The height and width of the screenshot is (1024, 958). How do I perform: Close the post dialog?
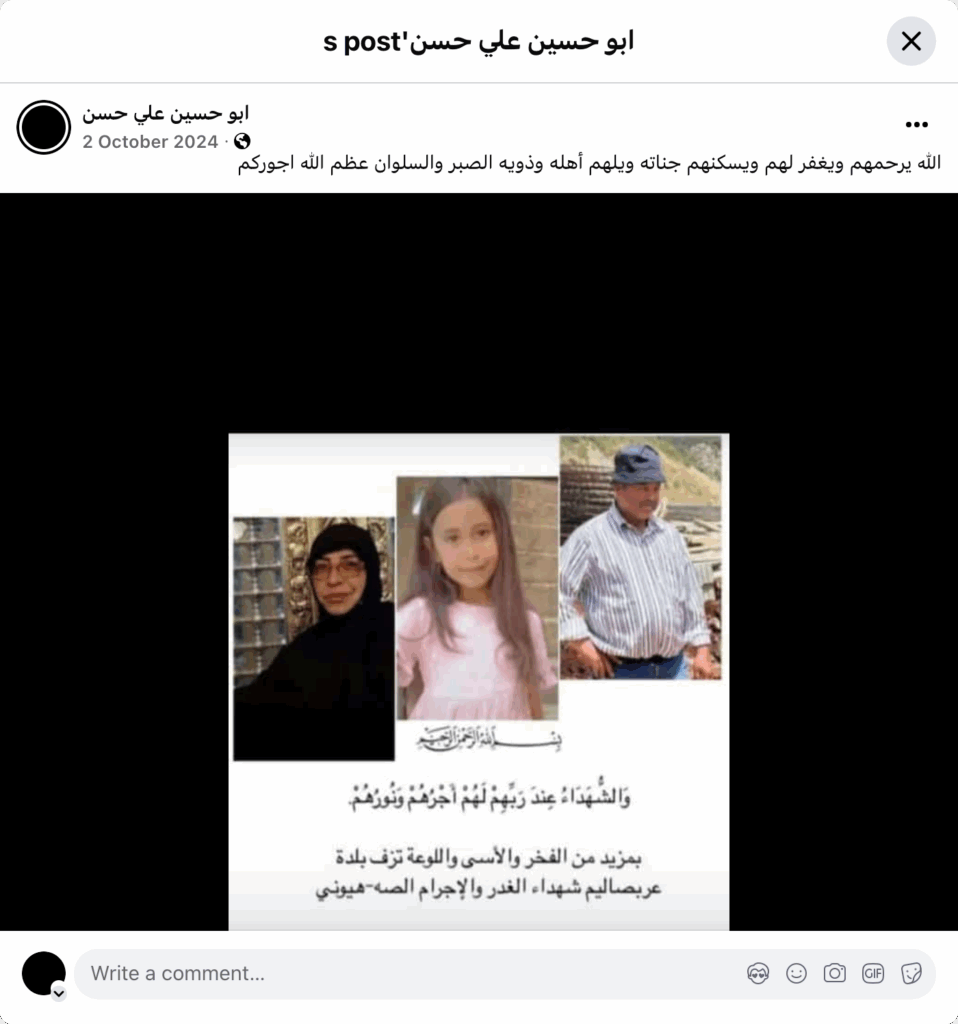[911, 41]
